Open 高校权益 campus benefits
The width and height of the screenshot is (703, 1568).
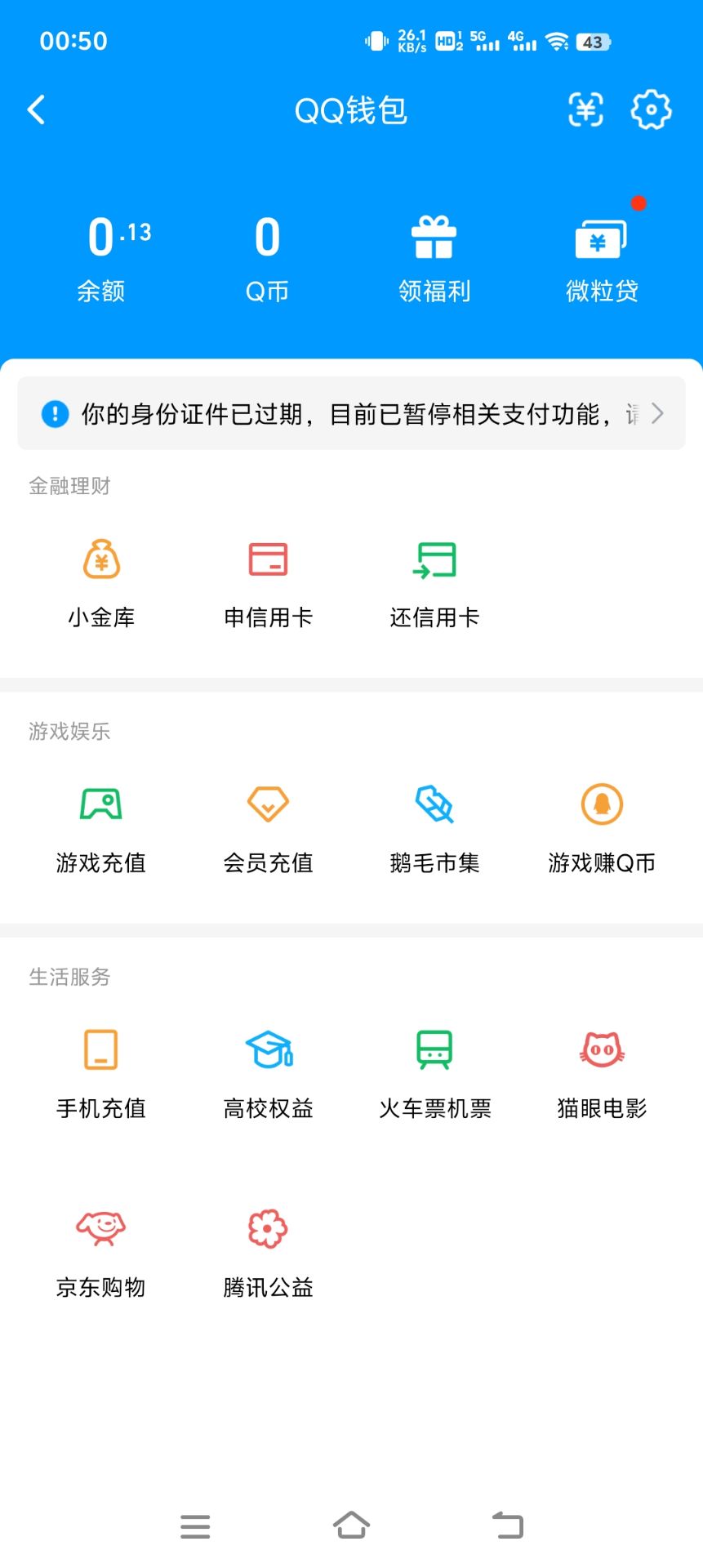pos(268,1071)
